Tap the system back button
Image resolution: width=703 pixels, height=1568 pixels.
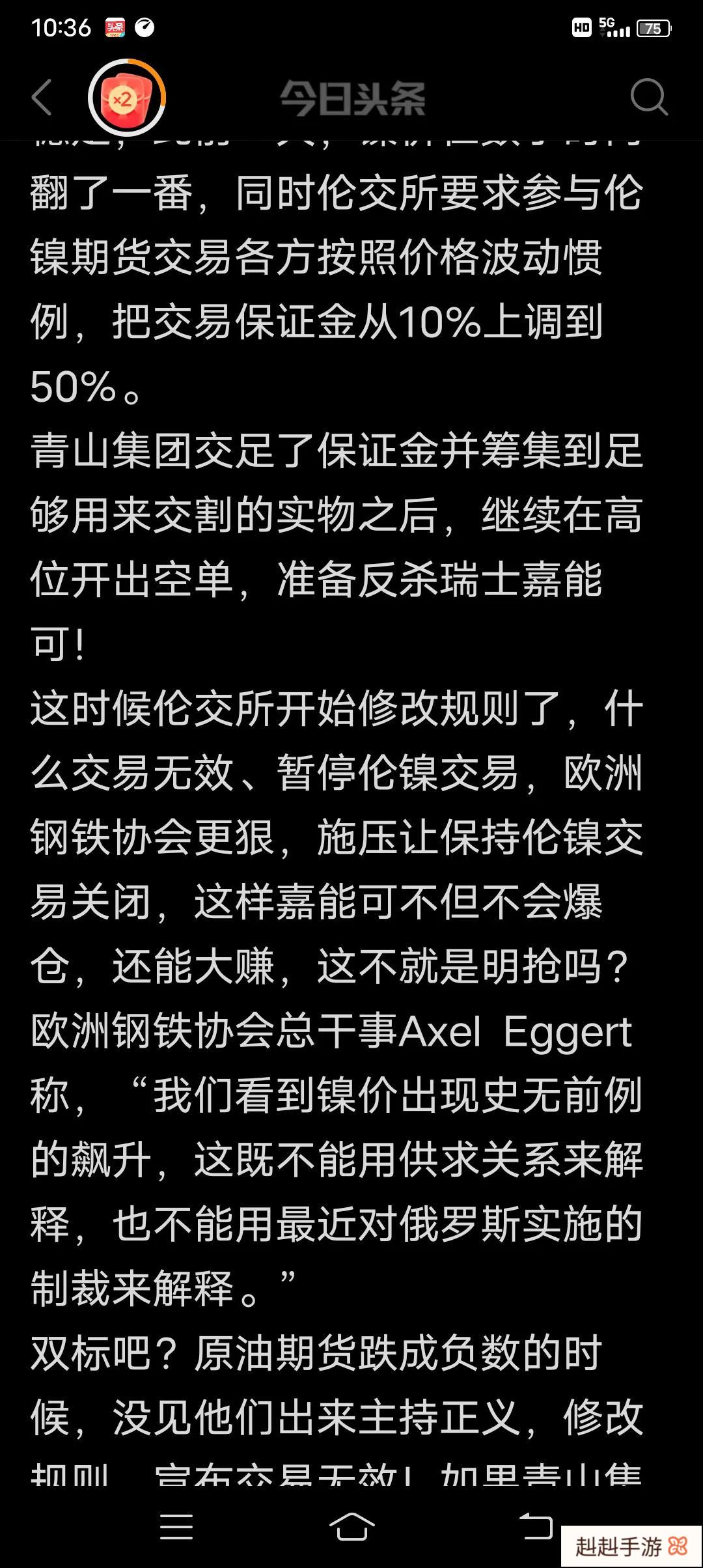535,1526
